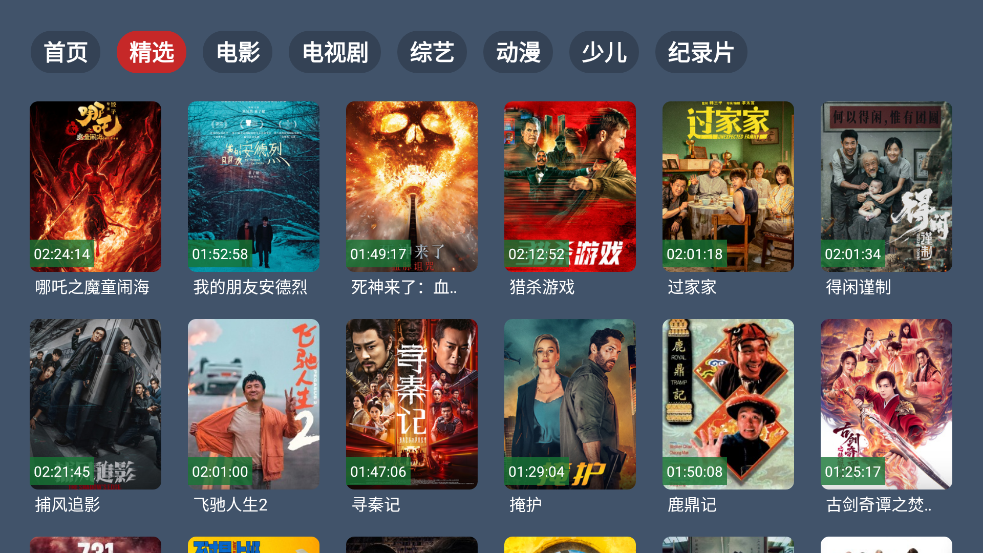The height and width of the screenshot is (553, 983).
Task: Open the 纪录片 tab
Action: [x=701, y=52]
